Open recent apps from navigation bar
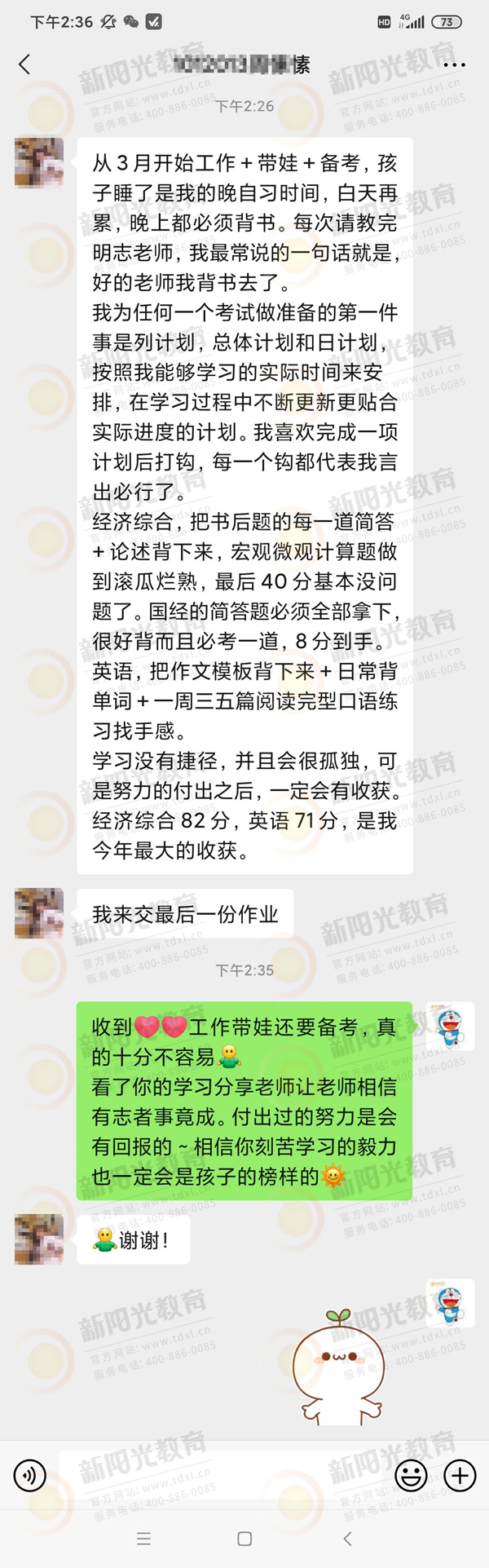This screenshot has height=1568, width=489. (x=143, y=1539)
